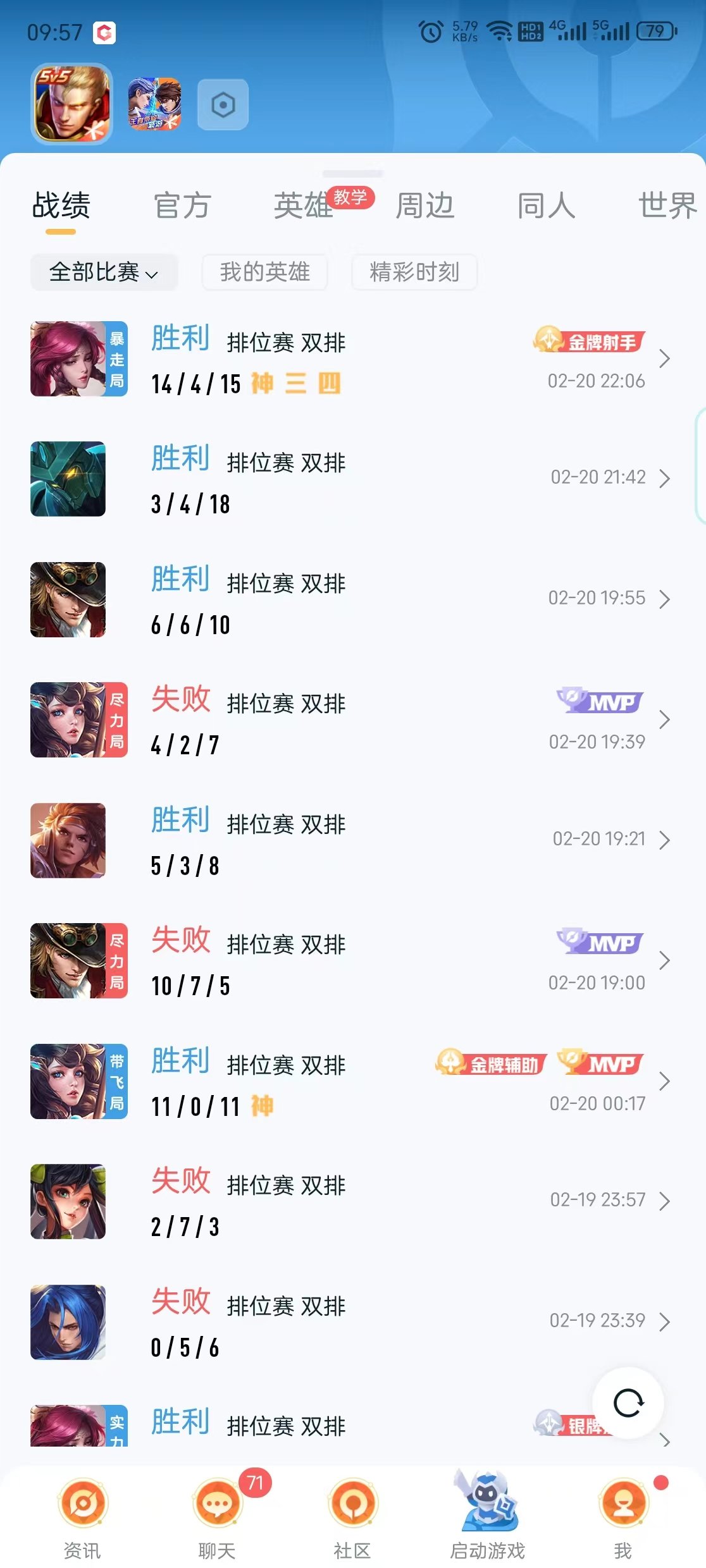Viewport: 706px width, 1568px height.
Task: Open the 4/2/7 defeat match at 19:39
Action: (x=348, y=720)
